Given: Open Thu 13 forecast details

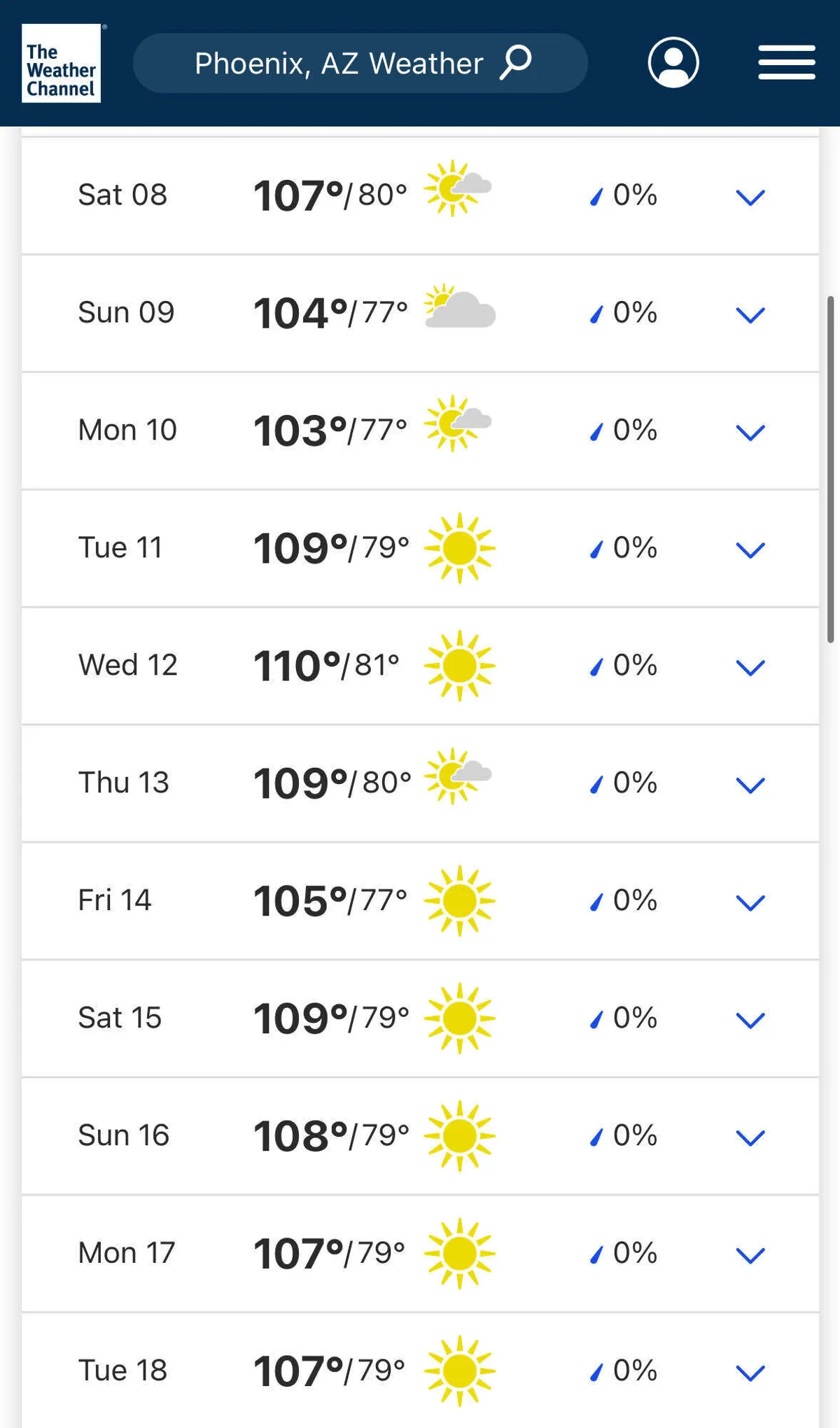Looking at the screenshot, I should pyautogui.click(x=750, y=785).
